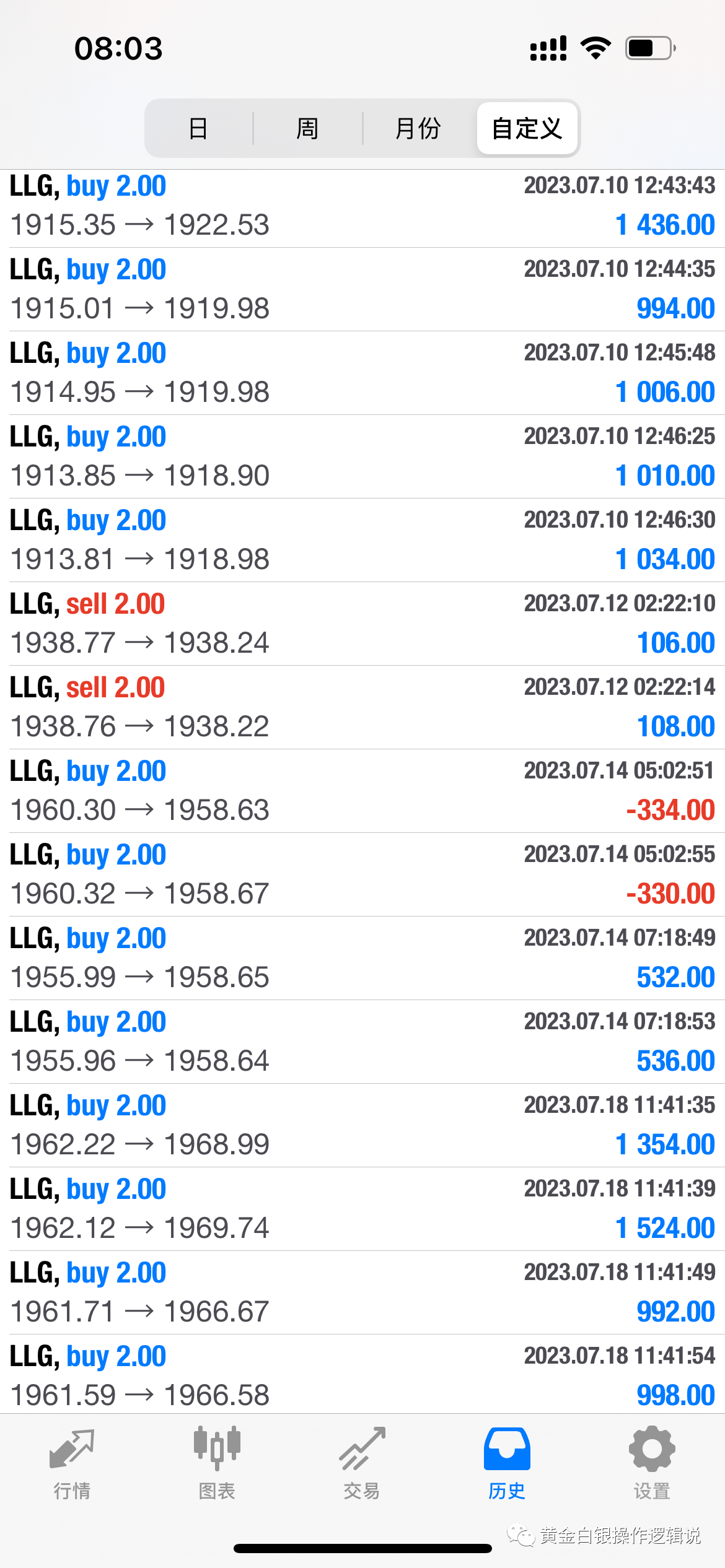Open the LLG sell trade with profit 106.00
Viewport: 725px width, 1568px height.
pos(362,624)
